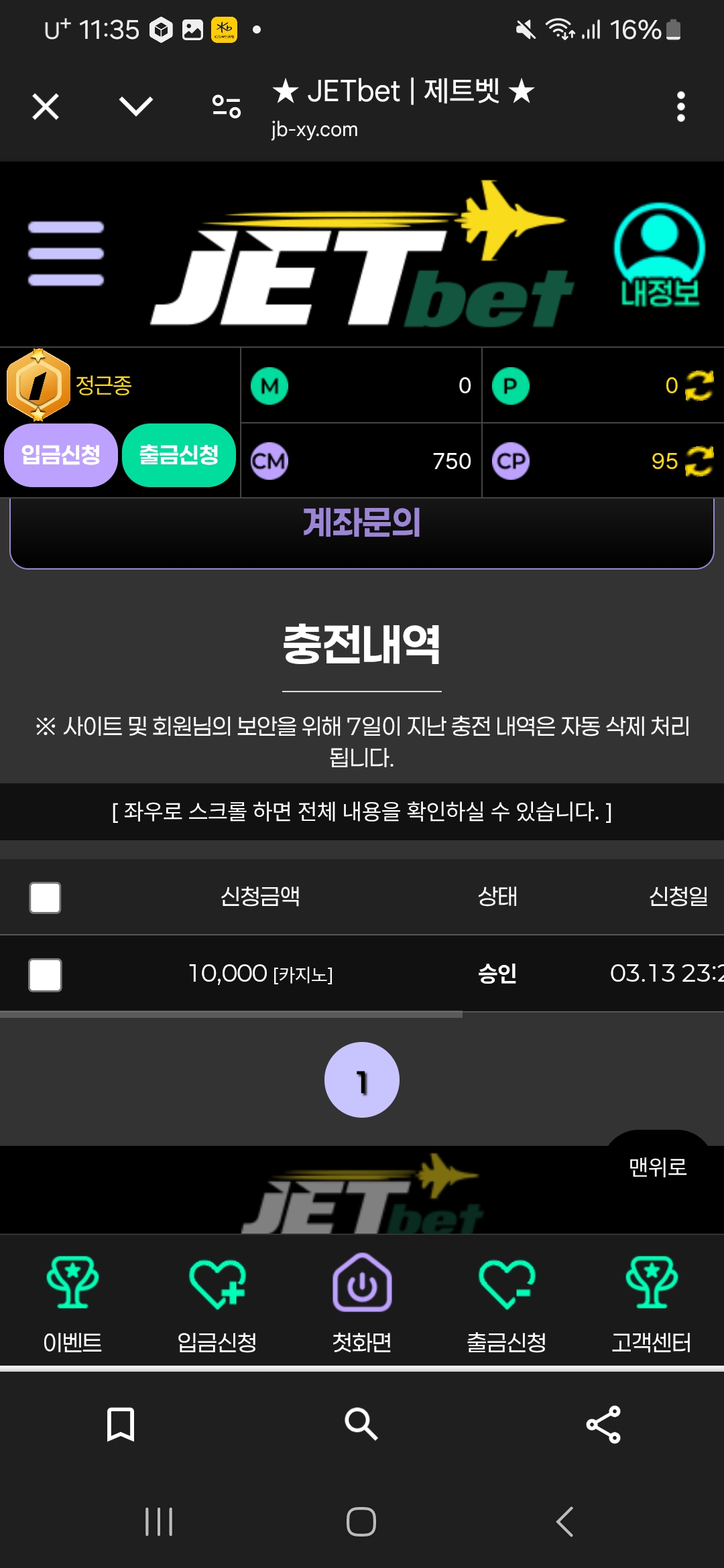724x1568 pixels.
Task: Open the site settings icon
Action: (x=226, y=106)
